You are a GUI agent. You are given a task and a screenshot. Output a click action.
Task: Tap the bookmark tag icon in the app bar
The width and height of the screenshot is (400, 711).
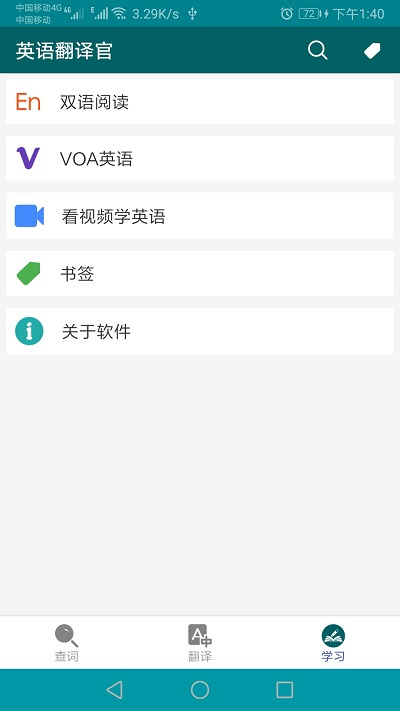(372, 50)
